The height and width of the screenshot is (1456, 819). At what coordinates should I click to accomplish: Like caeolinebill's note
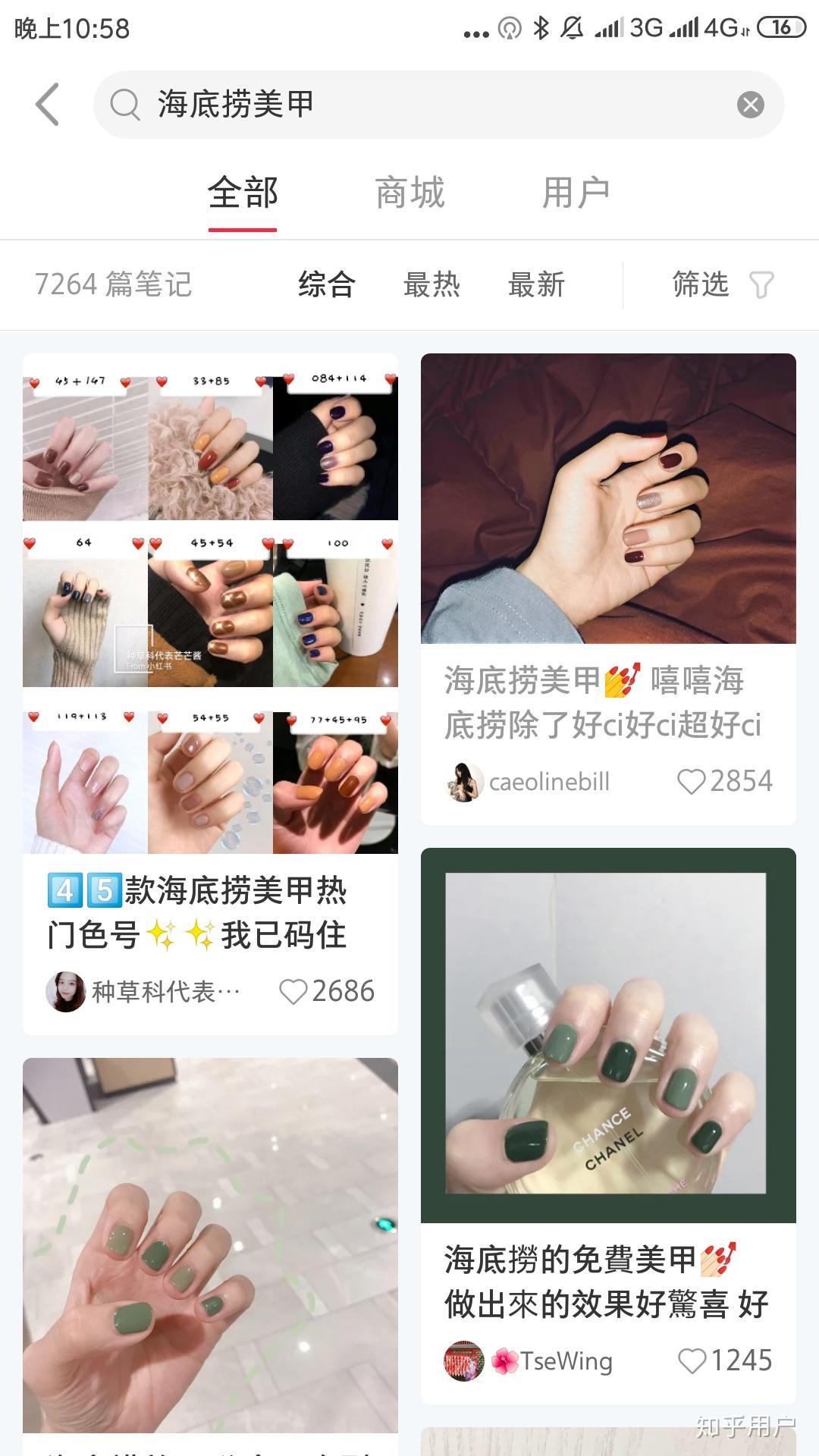pyautogui.click(x=691, y=781)
